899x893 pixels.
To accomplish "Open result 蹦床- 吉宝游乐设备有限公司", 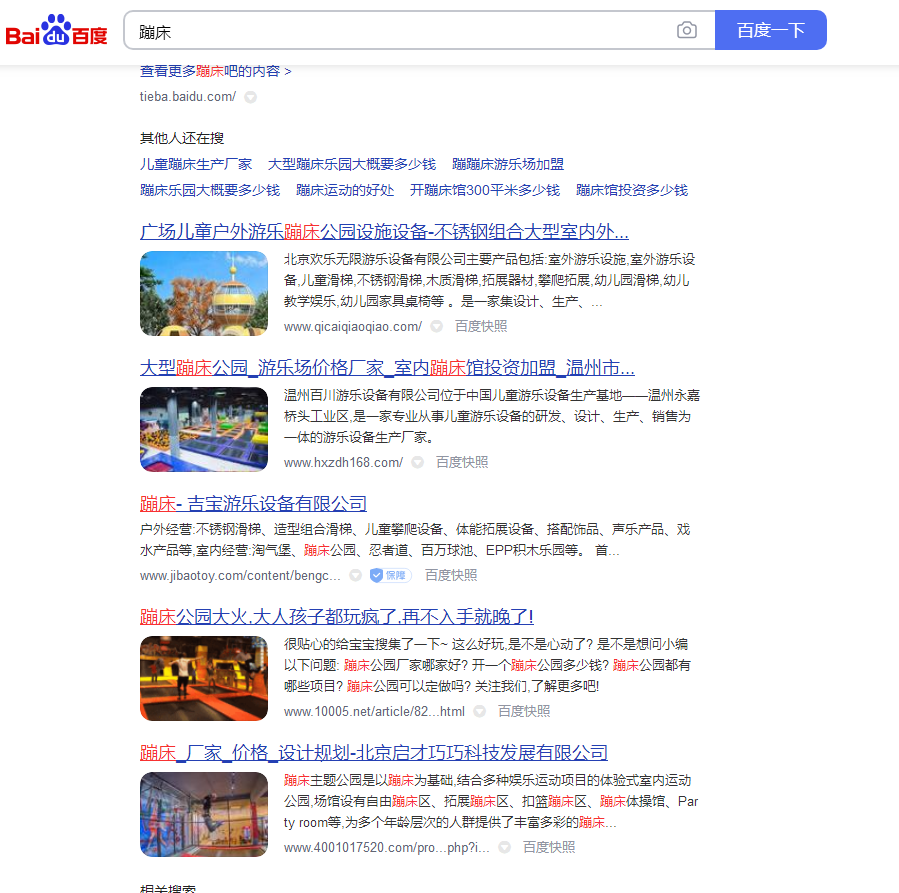I will 253,503.
